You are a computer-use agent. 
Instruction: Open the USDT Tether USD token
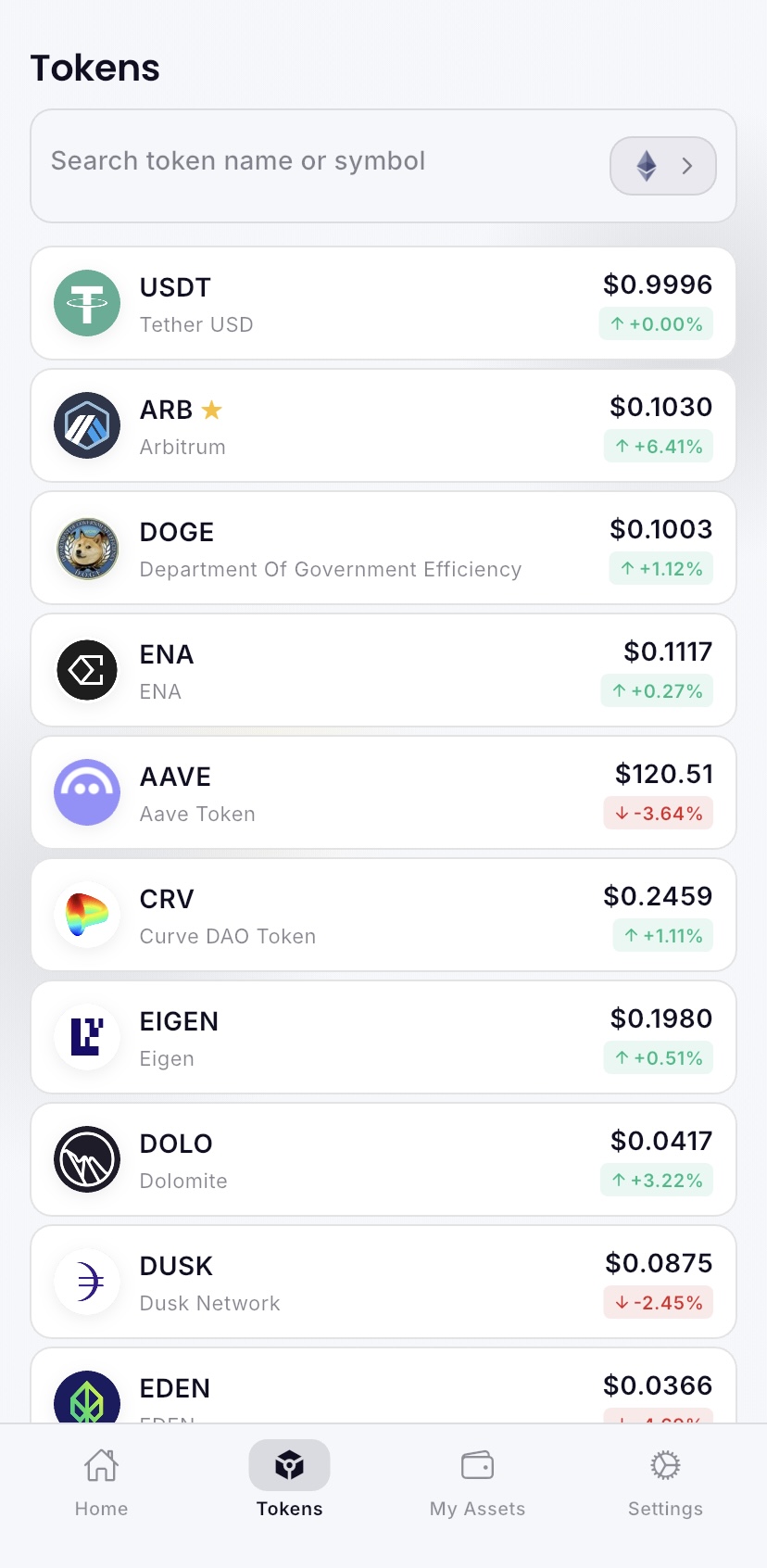(383, 303)
